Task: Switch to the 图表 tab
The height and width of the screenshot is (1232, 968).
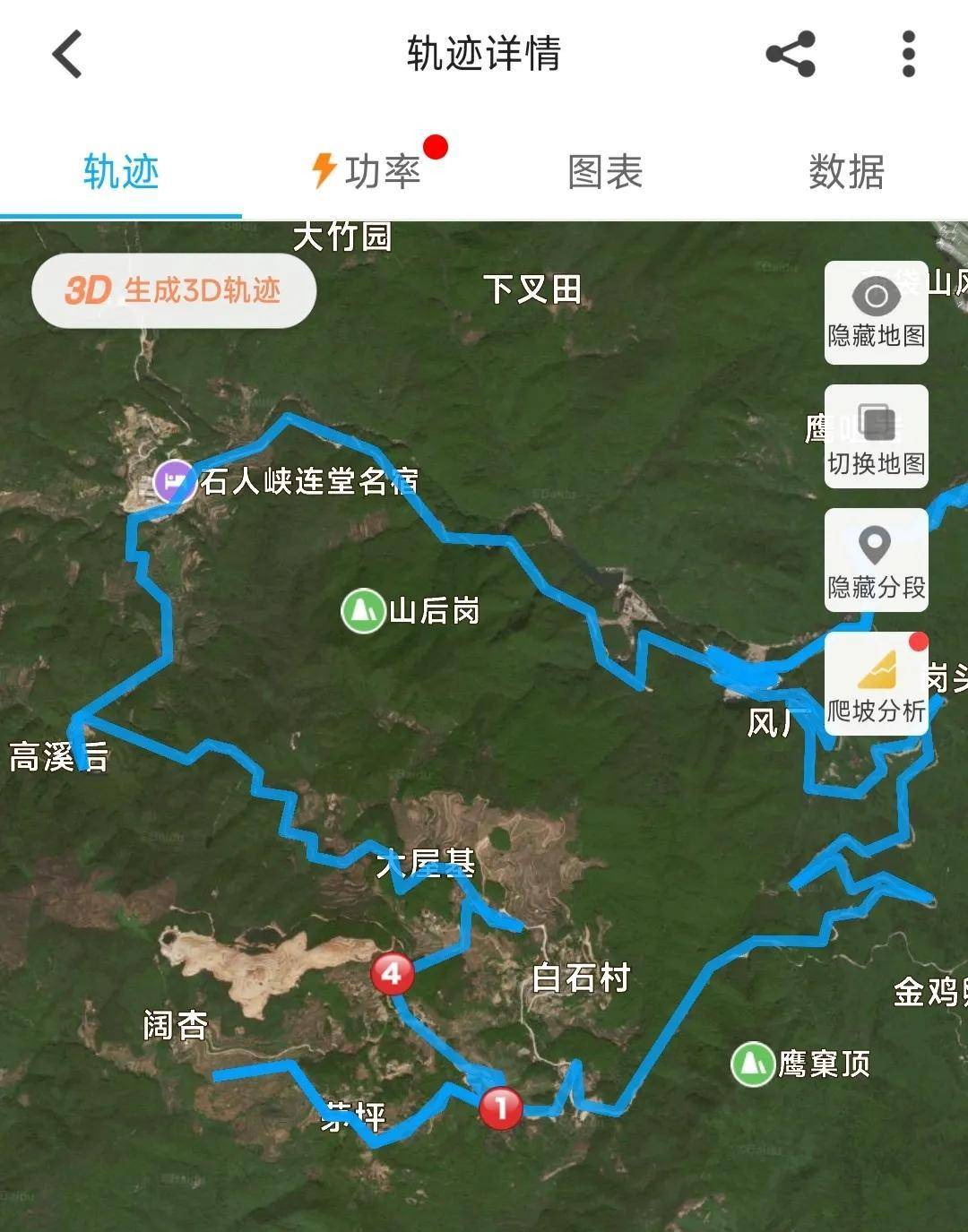Action: [605, 171]
